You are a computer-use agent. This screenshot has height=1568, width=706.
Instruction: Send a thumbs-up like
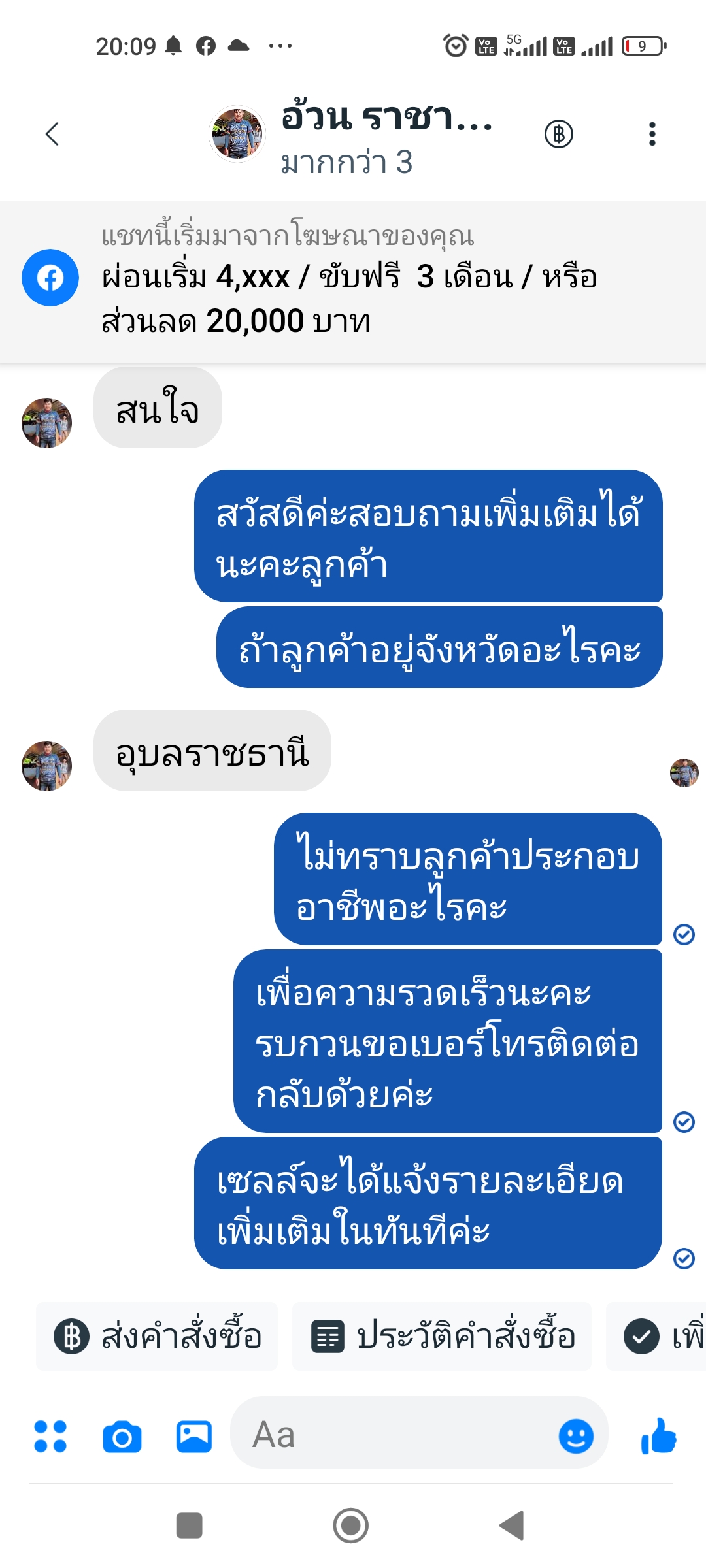pos(658,1437)
